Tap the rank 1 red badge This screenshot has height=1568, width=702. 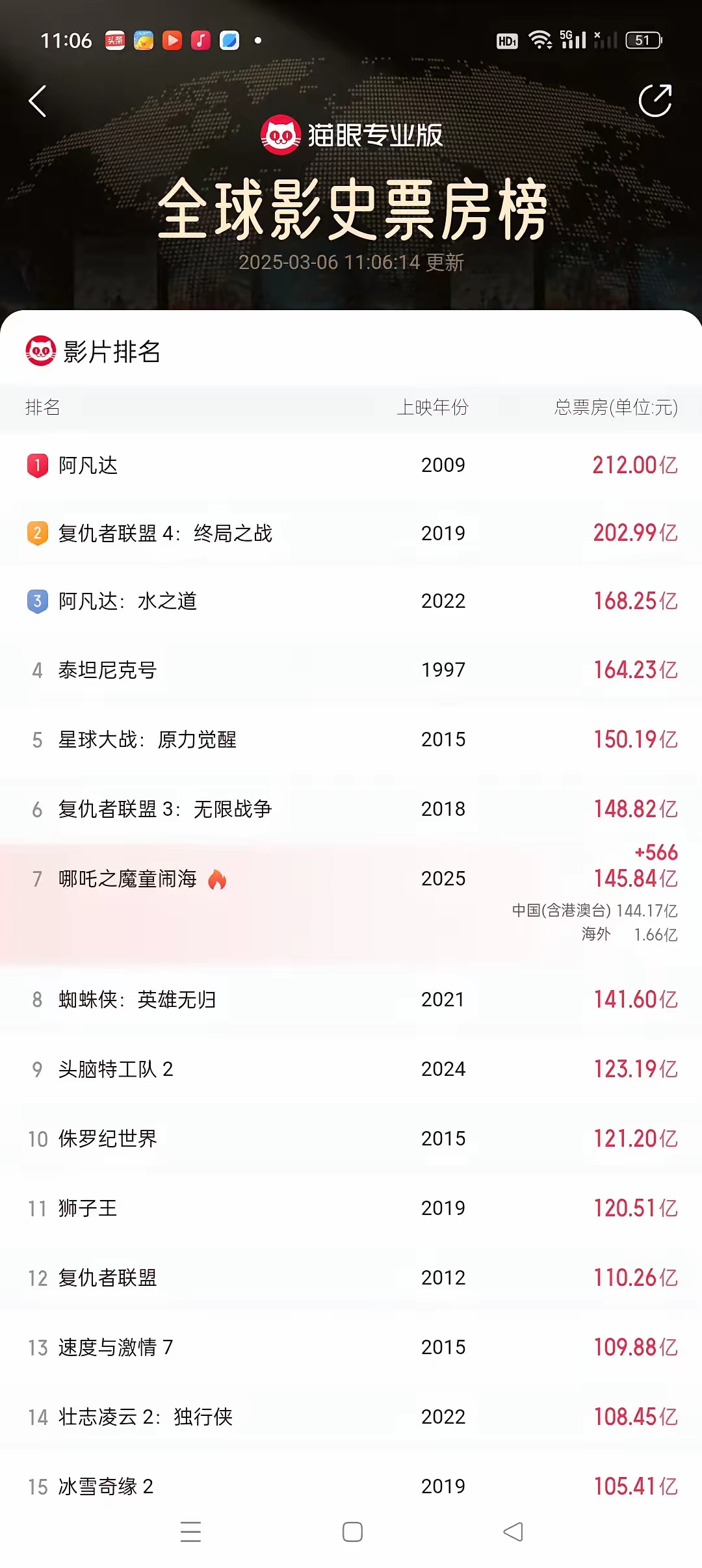36,465
